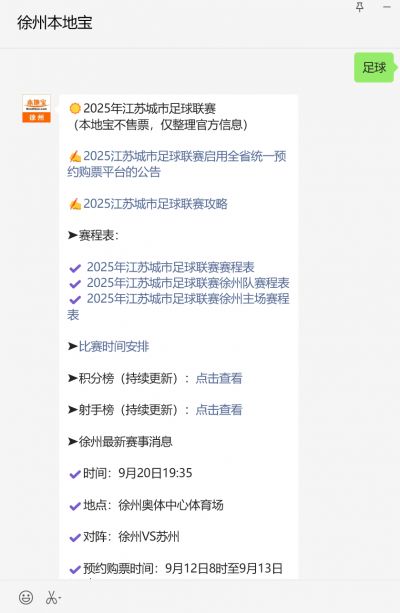Open the 全省统一预约购票平台的公告 link
Viewport: 400px width, 613px height.
click(177, 164)
